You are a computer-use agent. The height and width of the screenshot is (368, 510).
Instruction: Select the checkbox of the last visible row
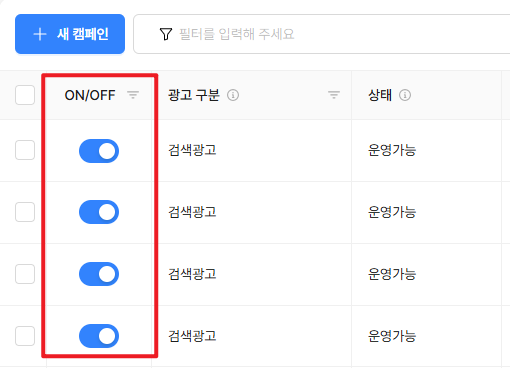[x=25, y=336]
